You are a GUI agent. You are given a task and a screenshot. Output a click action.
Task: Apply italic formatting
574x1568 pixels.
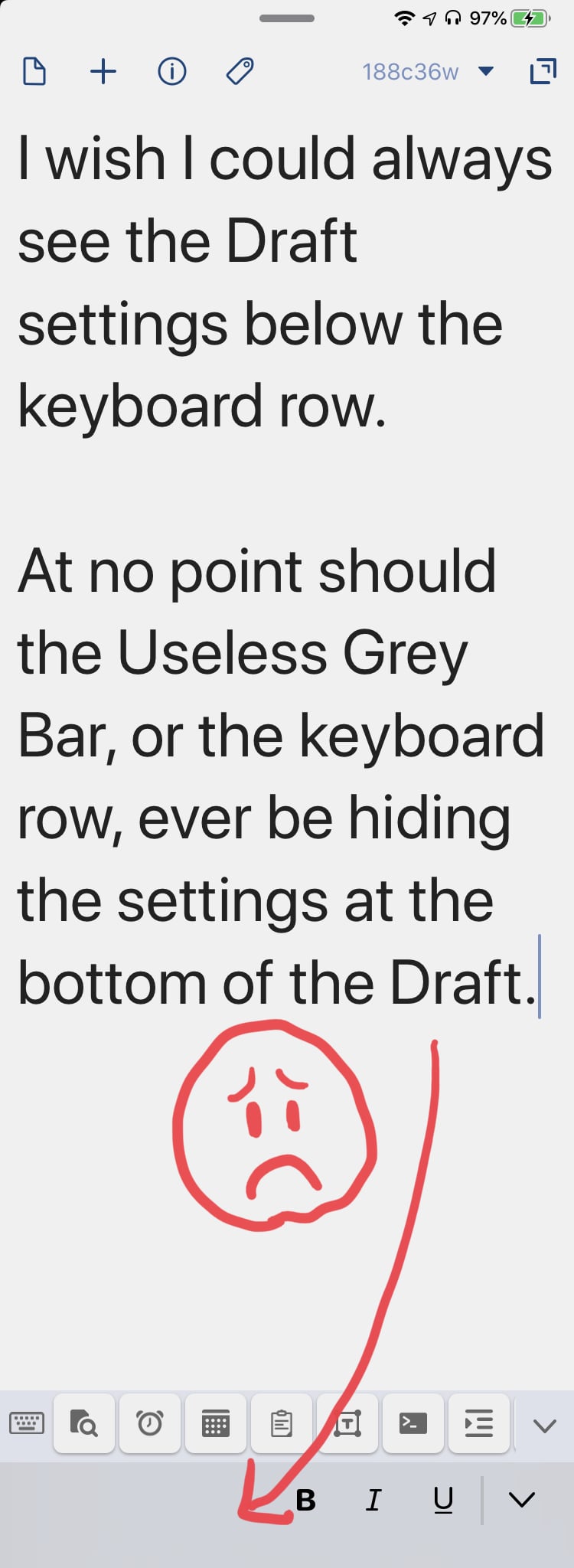coord(373,1501)
